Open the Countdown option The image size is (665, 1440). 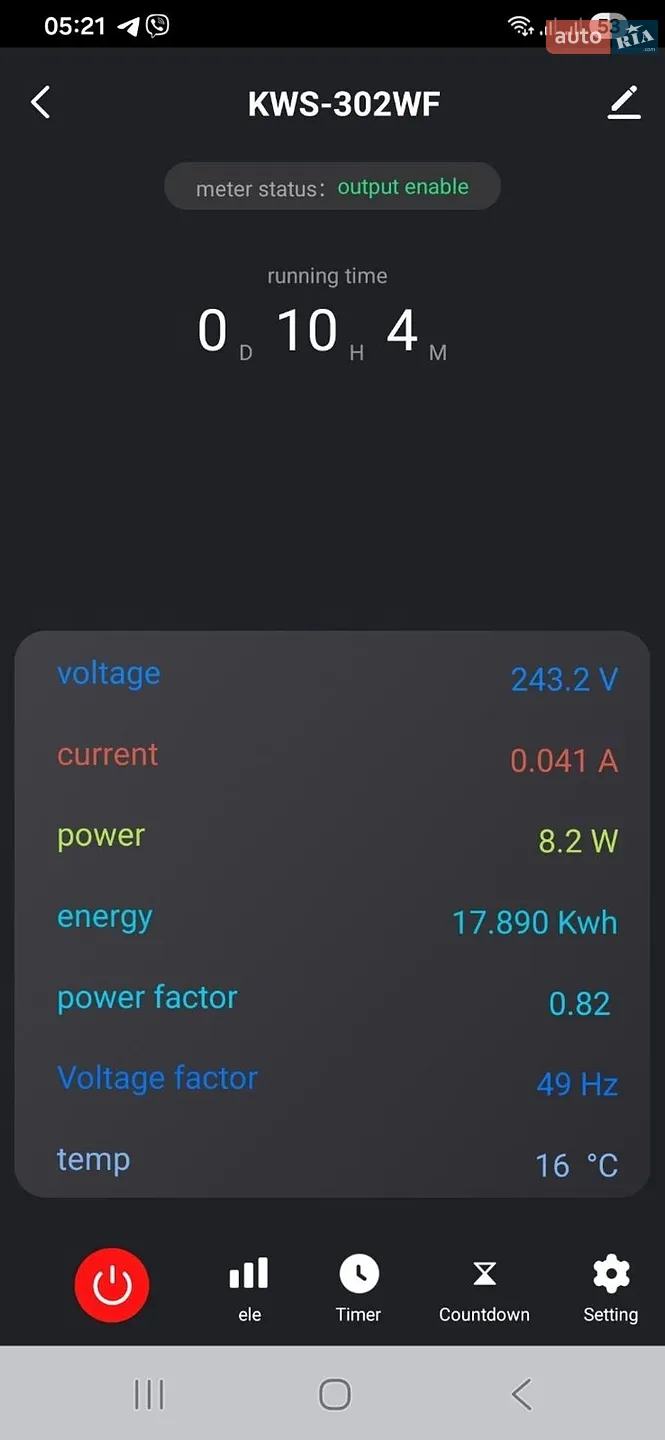(484, 1288)
